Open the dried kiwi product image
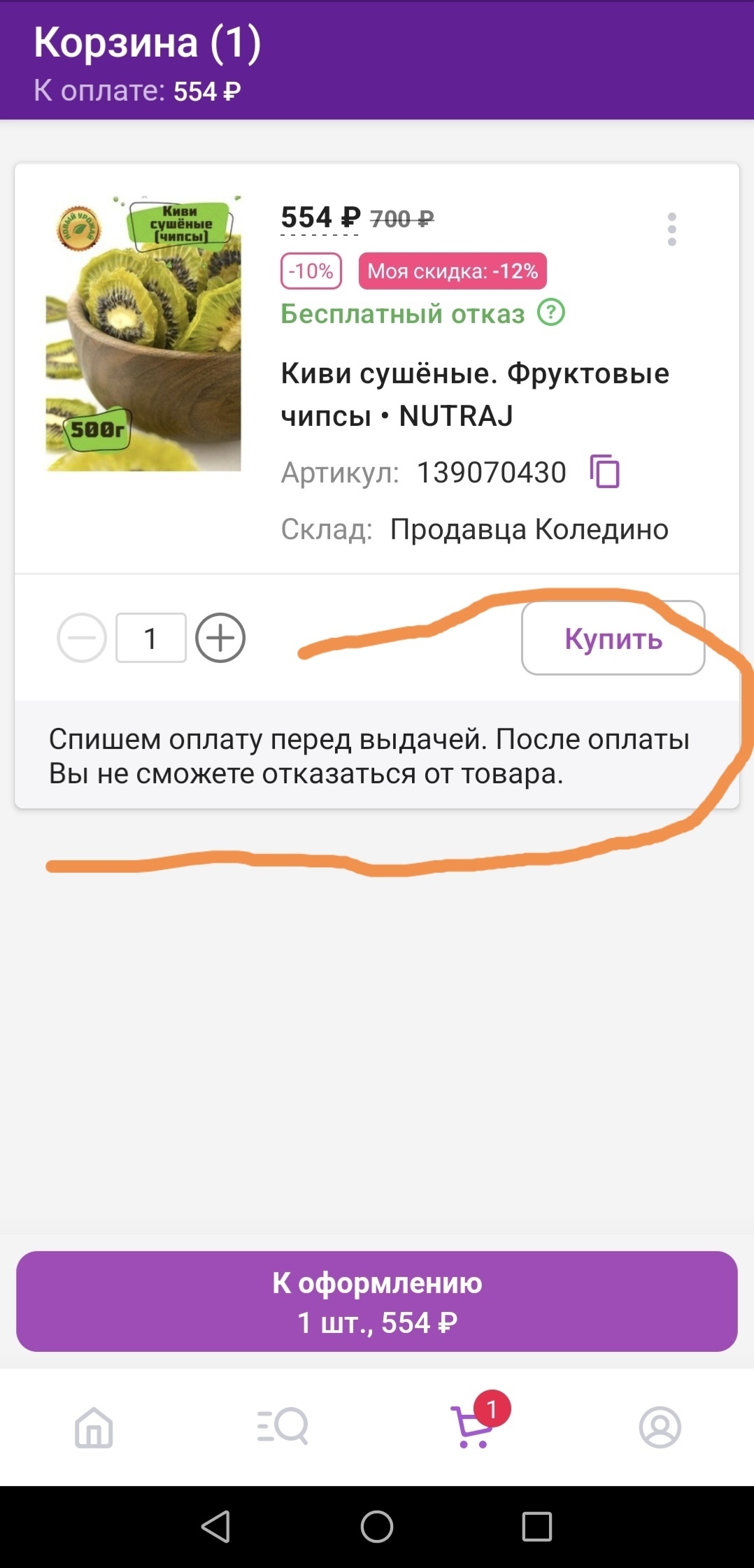 point(143,334)
